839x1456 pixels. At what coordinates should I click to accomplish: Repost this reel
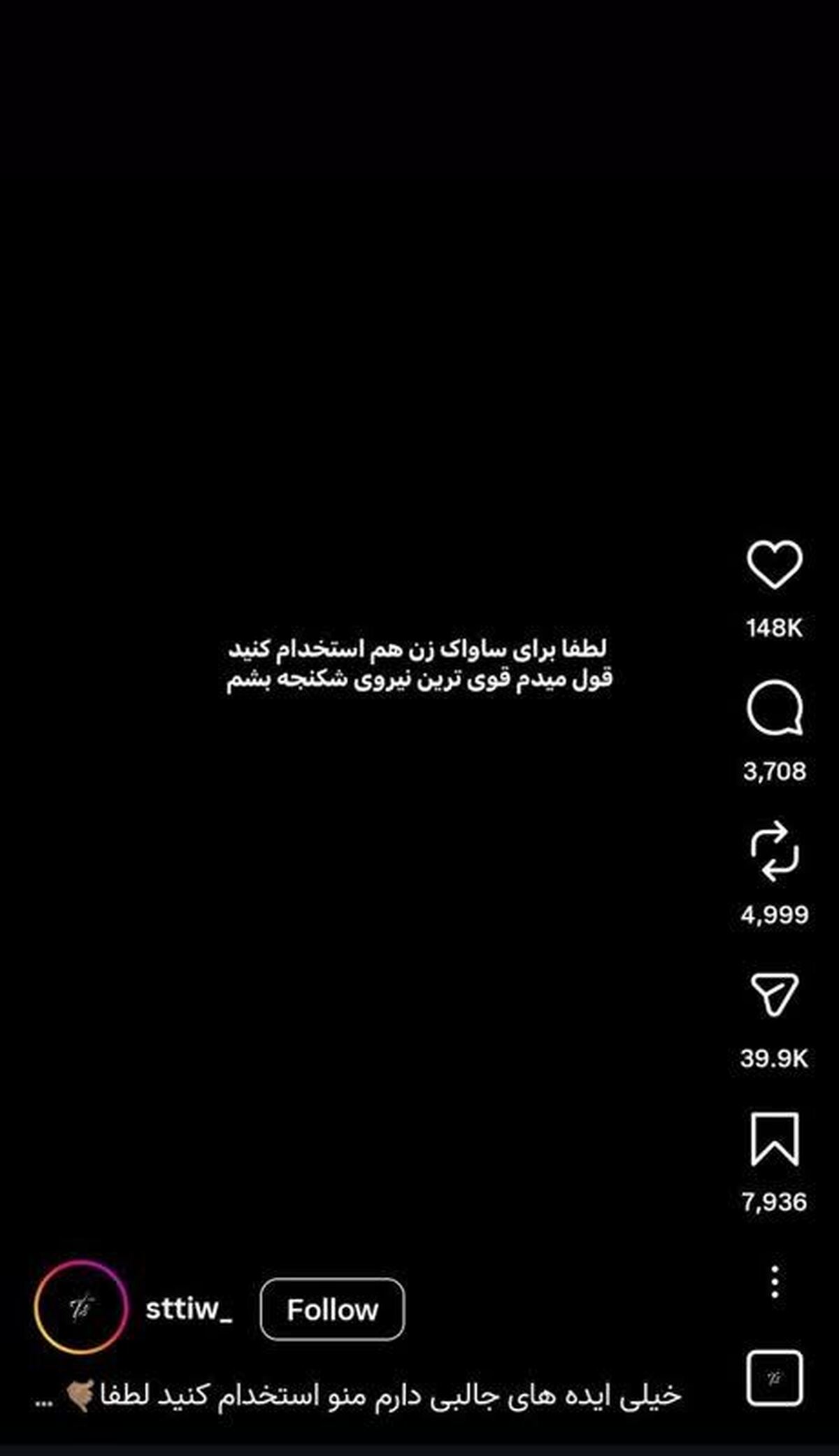pyautogui.click(x=774, y=852)
